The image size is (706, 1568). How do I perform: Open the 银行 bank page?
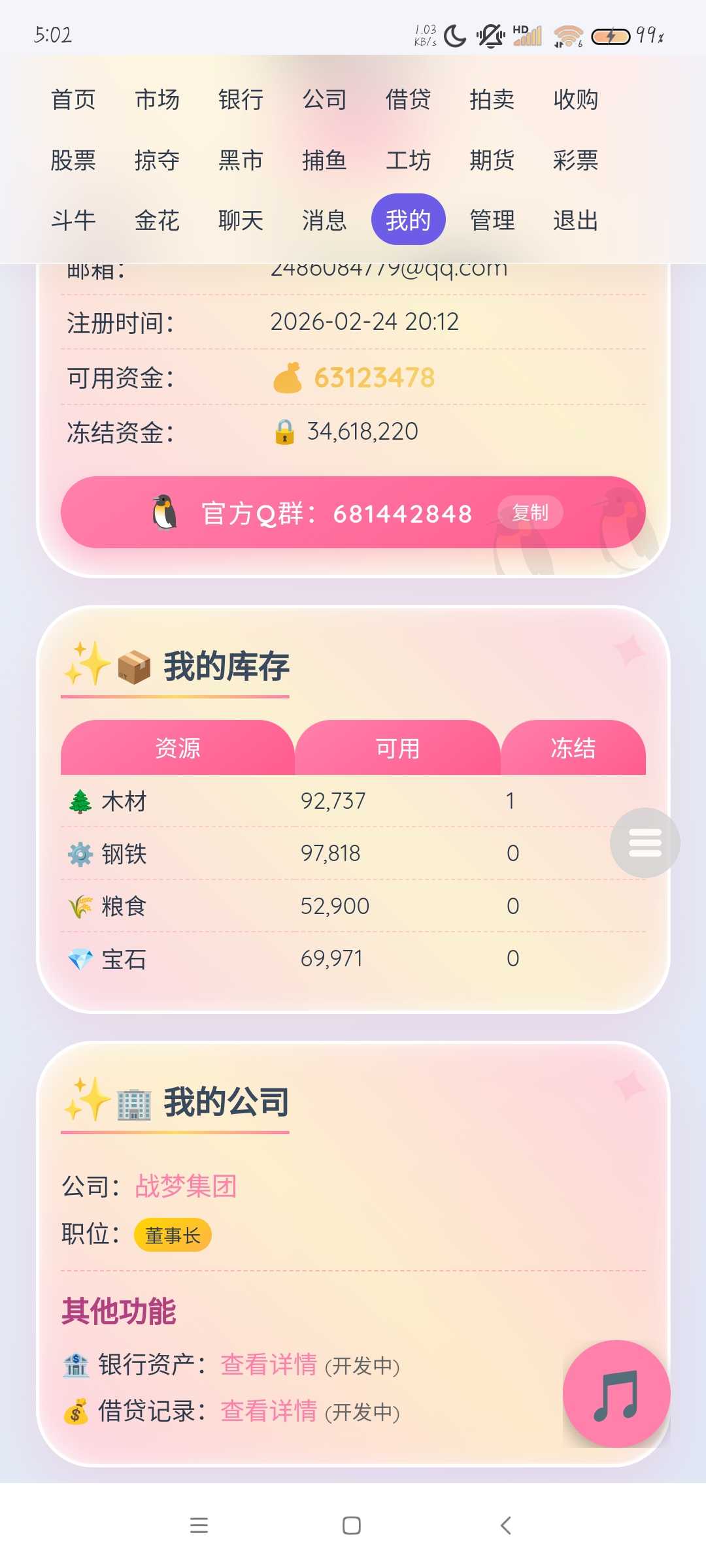tap(241, 100)
